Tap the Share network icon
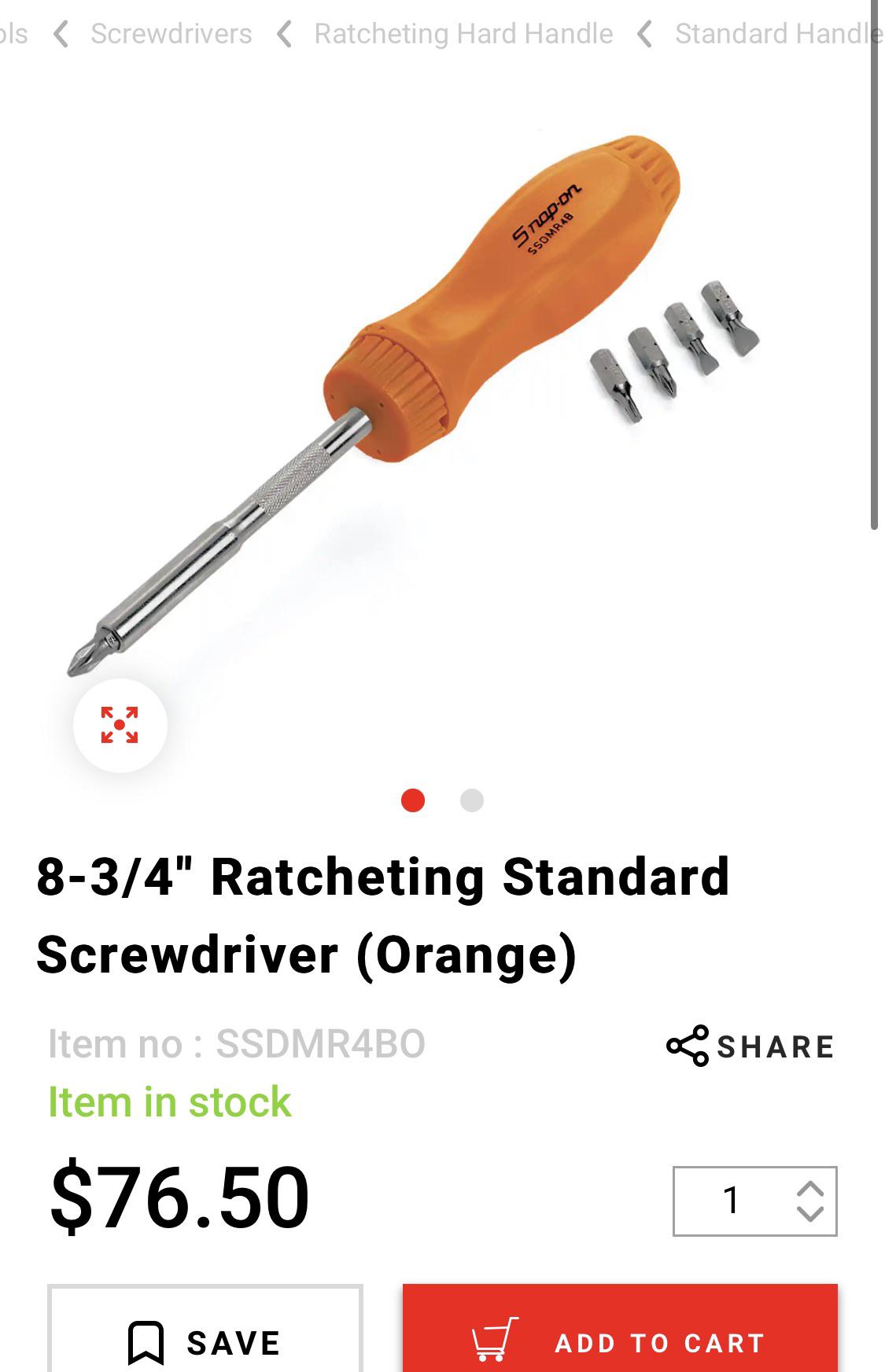 pyautogui.click(x=686, y=1046)
